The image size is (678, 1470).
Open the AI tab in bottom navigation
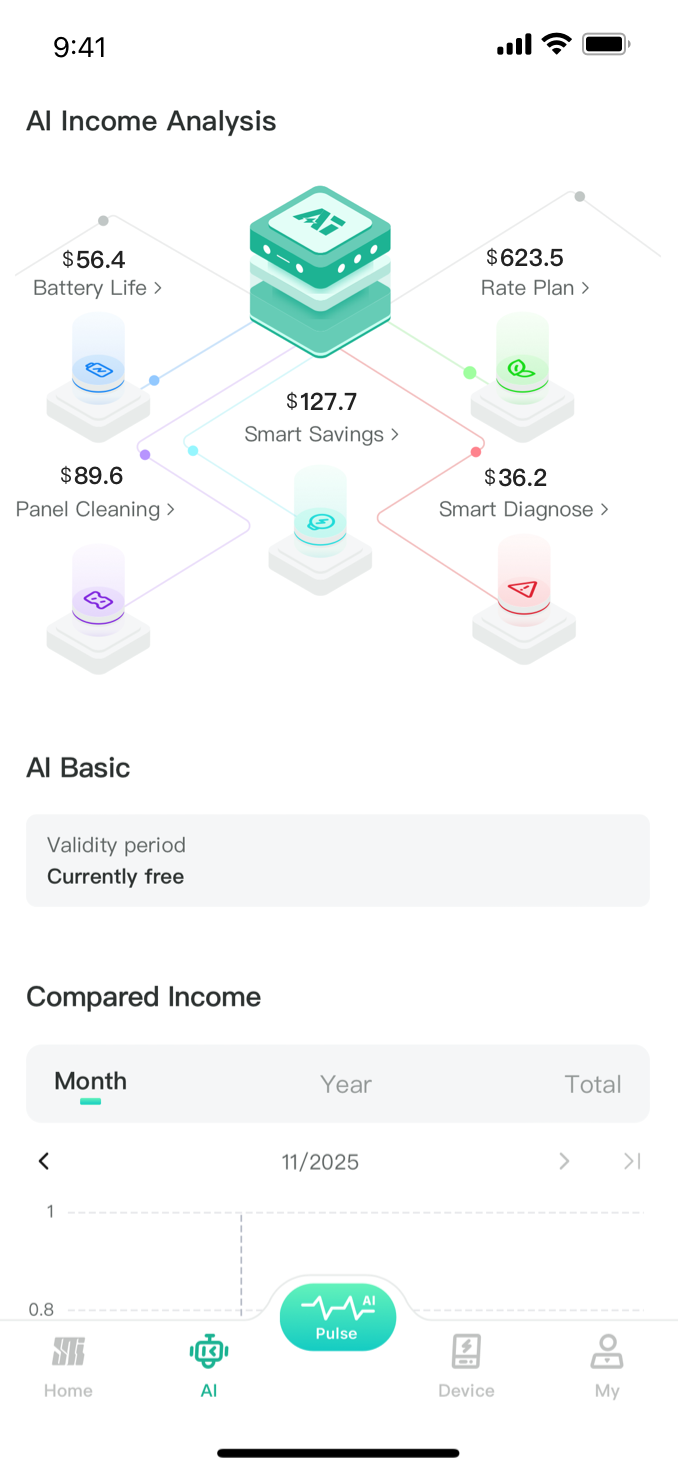click(209, 1367)
